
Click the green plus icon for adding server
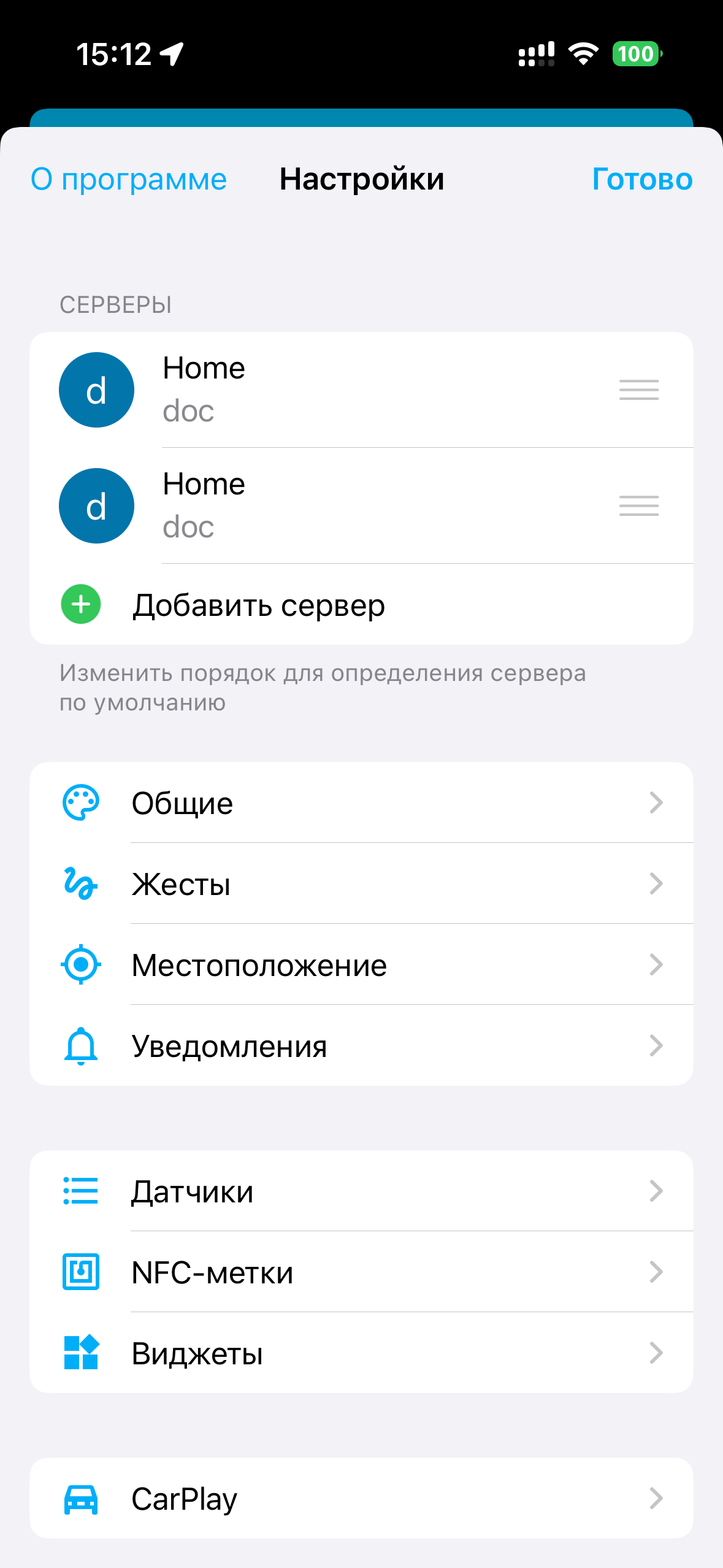pyautogui.click(x=79, y=604)
